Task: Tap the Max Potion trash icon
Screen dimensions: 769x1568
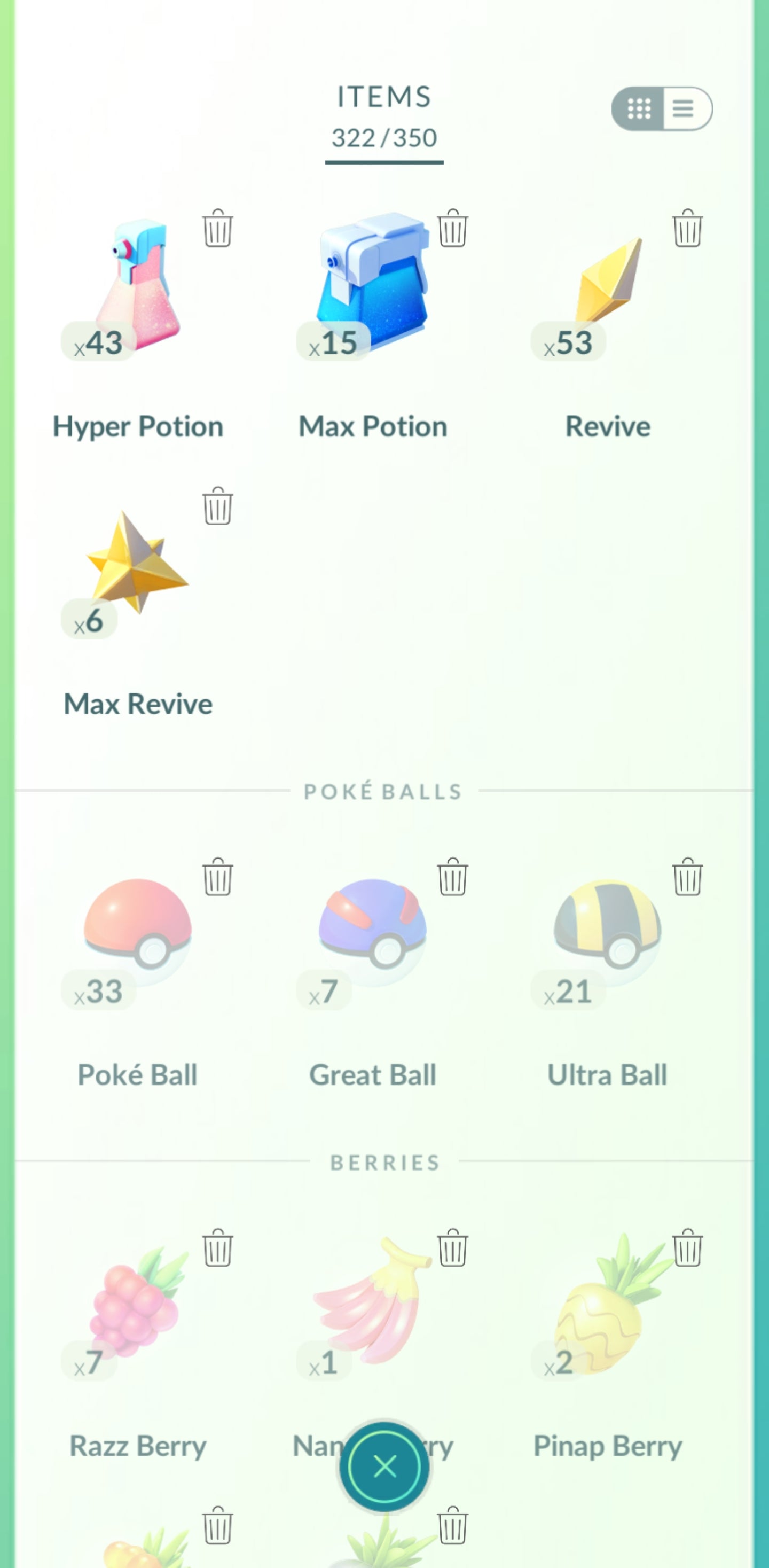Action: (x=453, y=229)
